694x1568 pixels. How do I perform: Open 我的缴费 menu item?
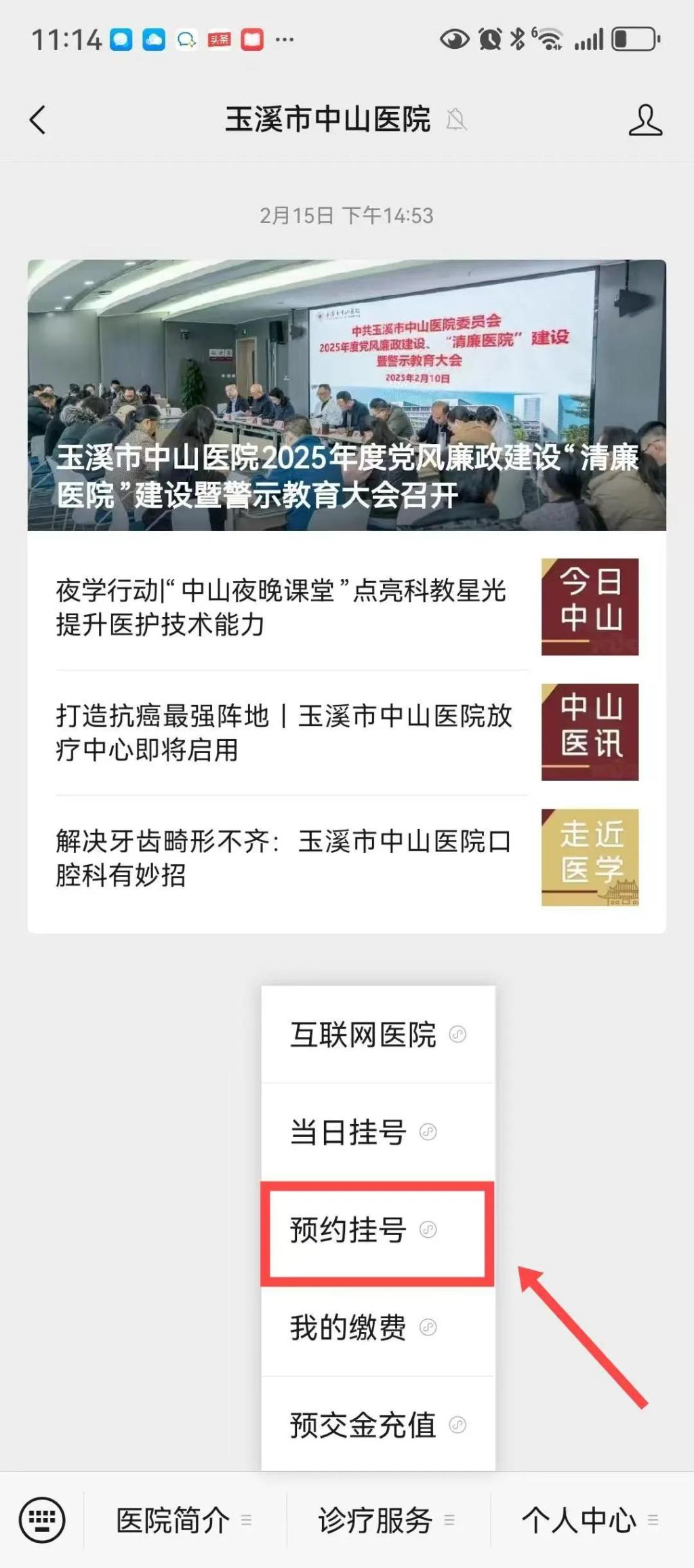pos(377,1327)
